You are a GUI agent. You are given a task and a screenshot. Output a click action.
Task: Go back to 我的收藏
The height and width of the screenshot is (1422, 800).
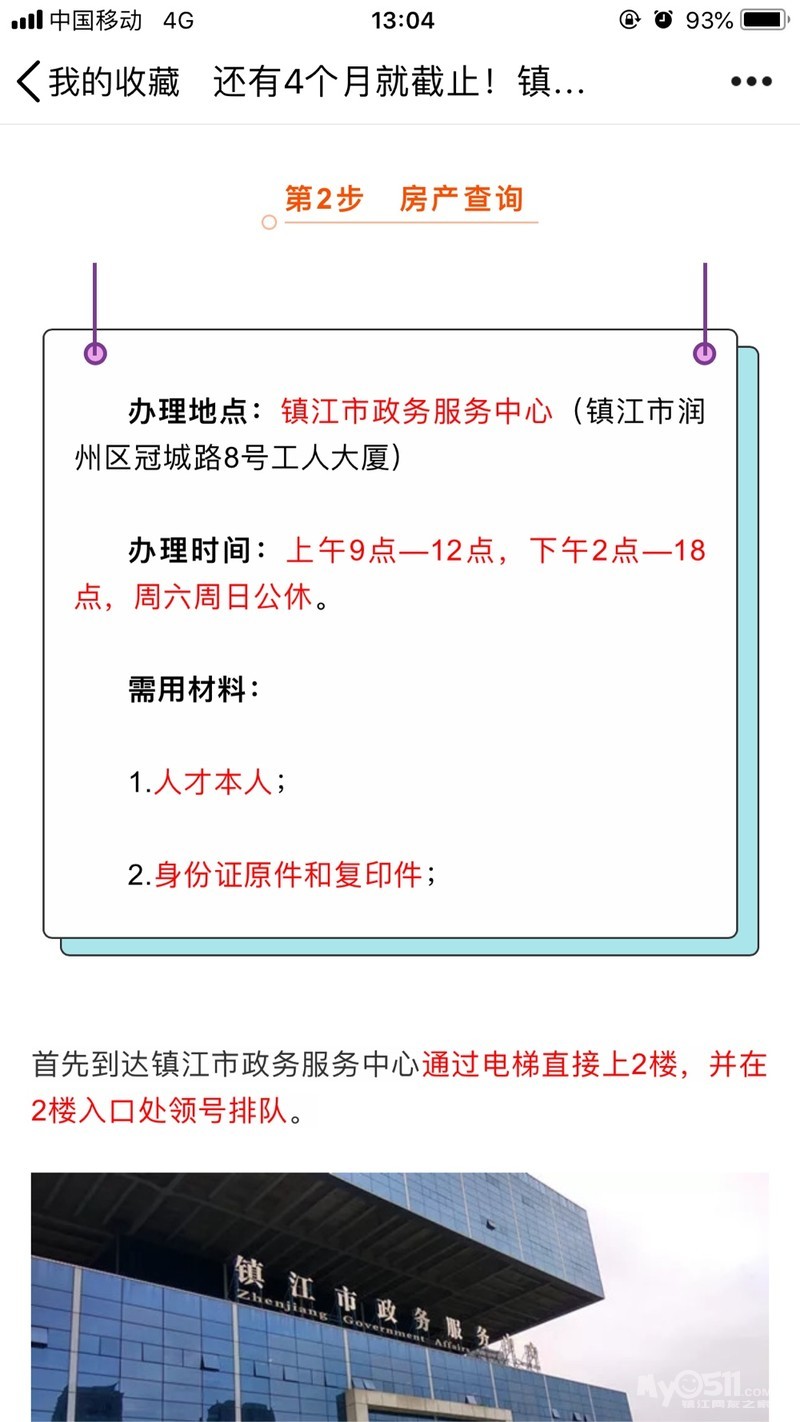click(x=98, y=82)
